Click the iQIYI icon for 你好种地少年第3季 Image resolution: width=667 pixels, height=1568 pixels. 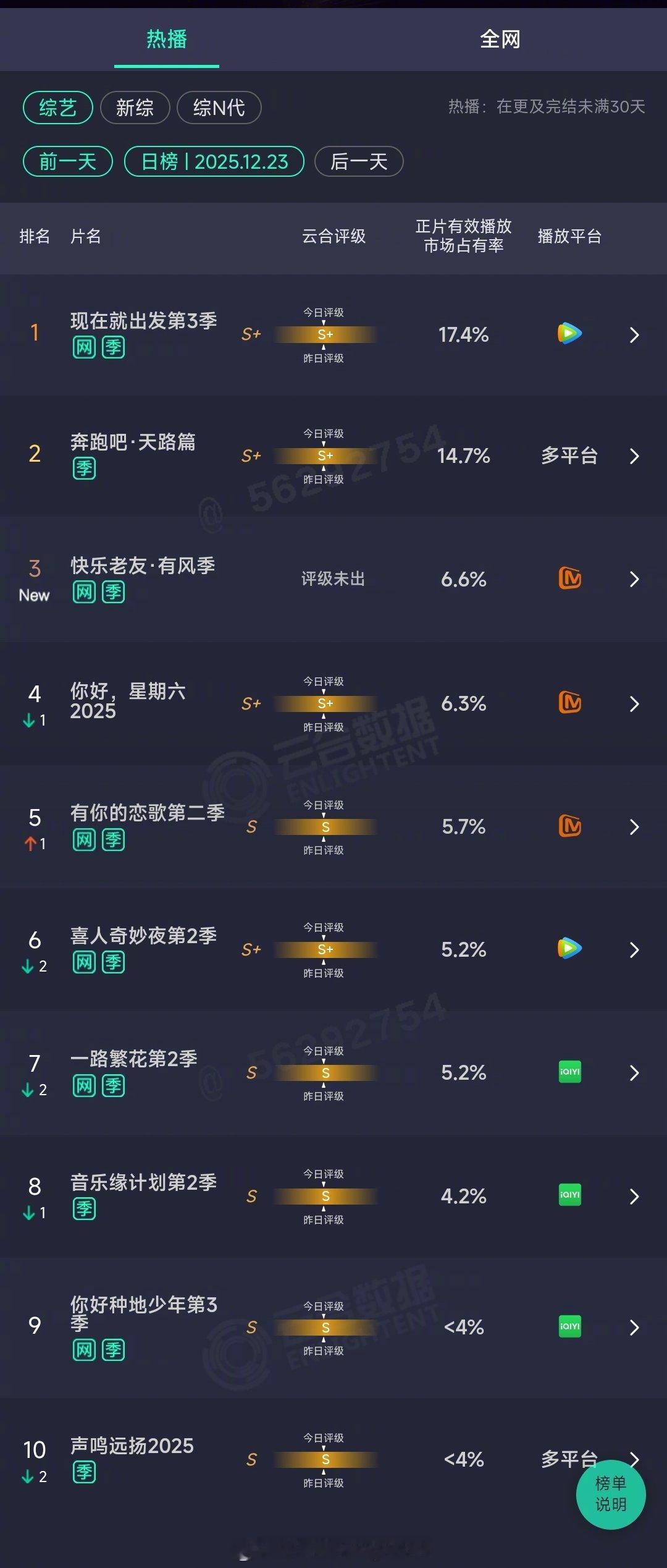(x=569, y=1327)
